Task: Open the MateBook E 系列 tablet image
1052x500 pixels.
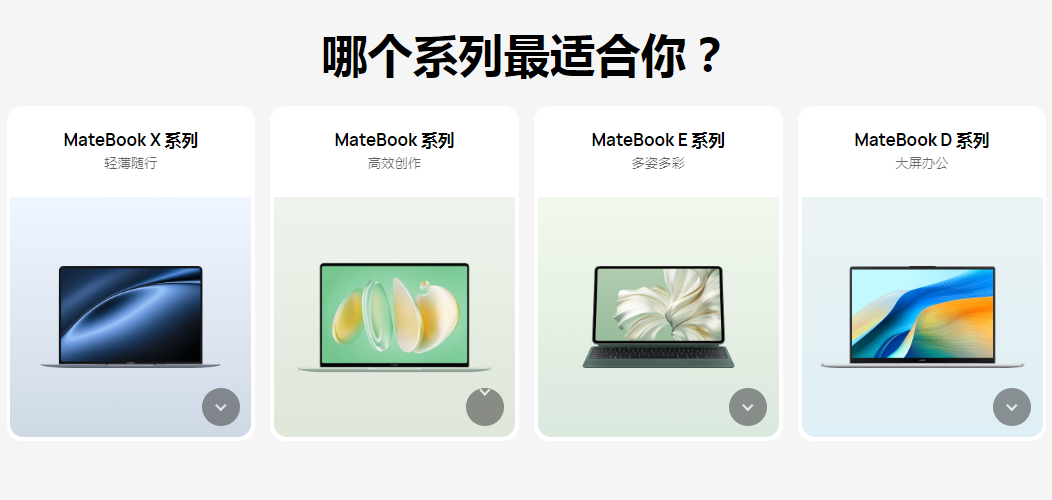Action: (x=658, y=317)
